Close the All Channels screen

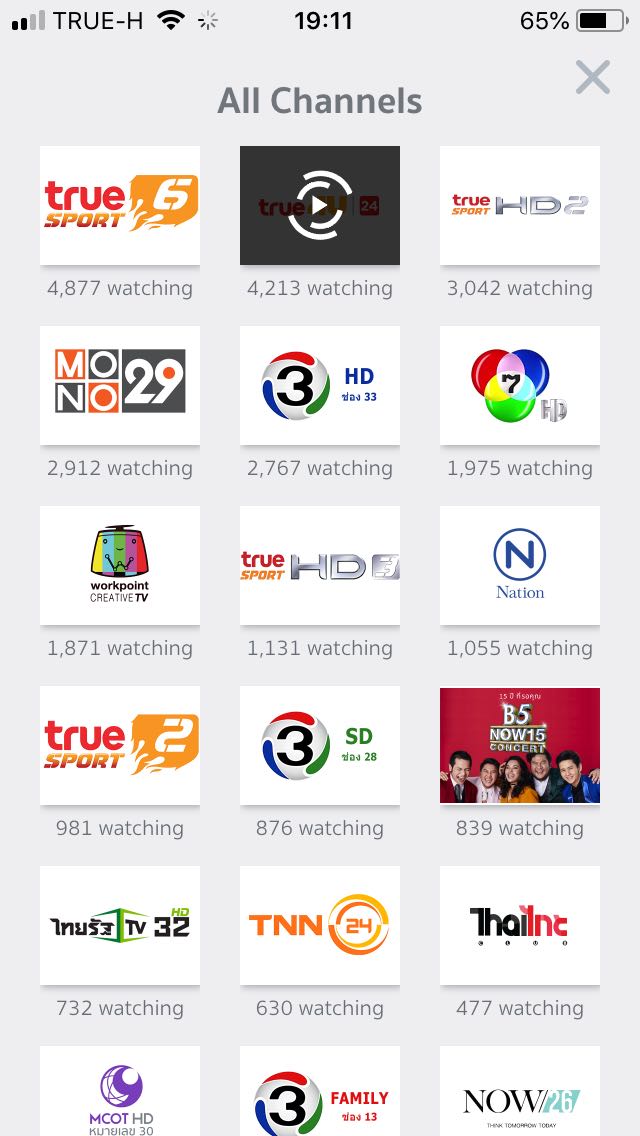[593, 77]
